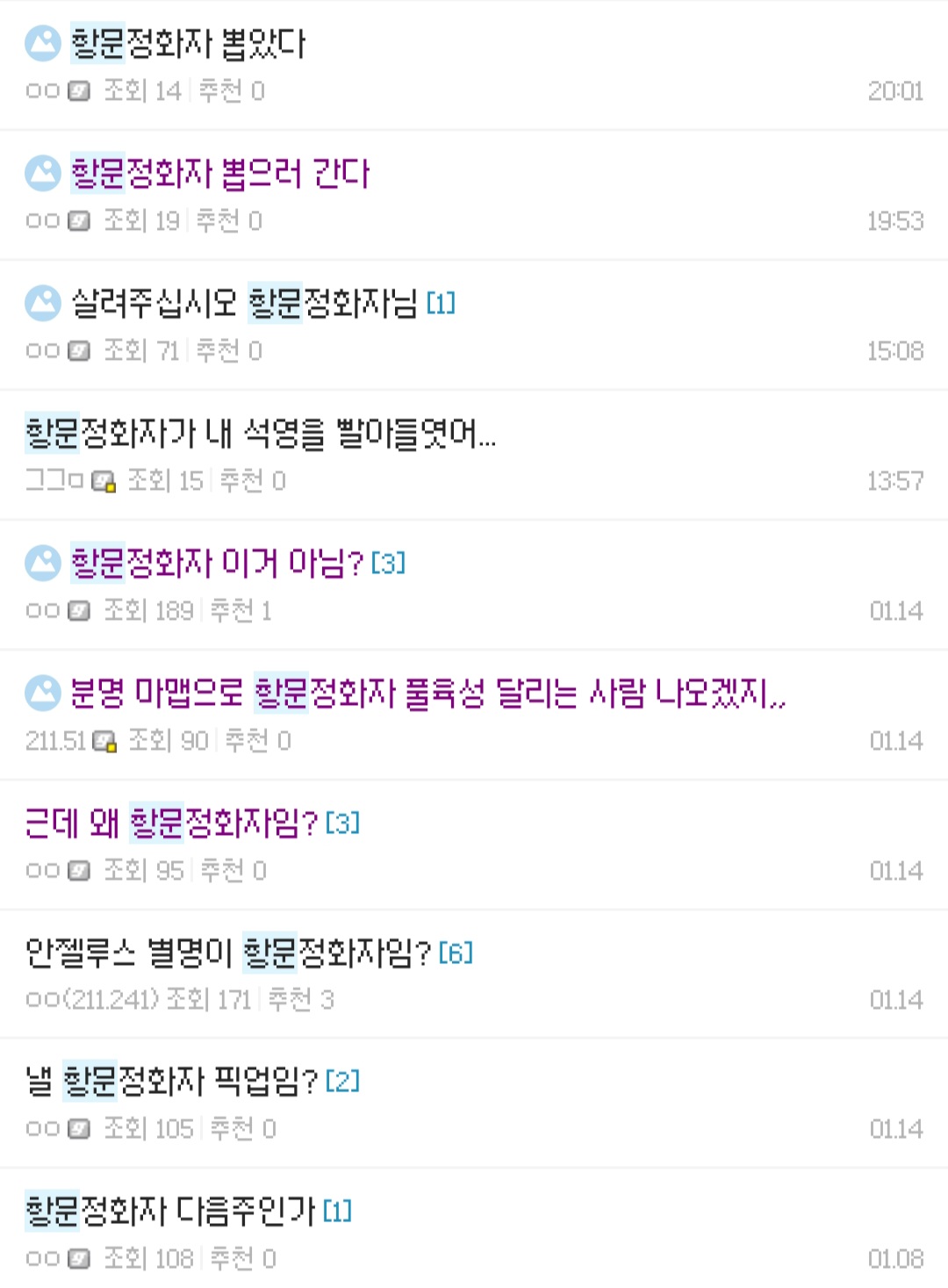Open the post '항문정화자 이거 아님?'
Screen dimensions: 948x1288
216,563
